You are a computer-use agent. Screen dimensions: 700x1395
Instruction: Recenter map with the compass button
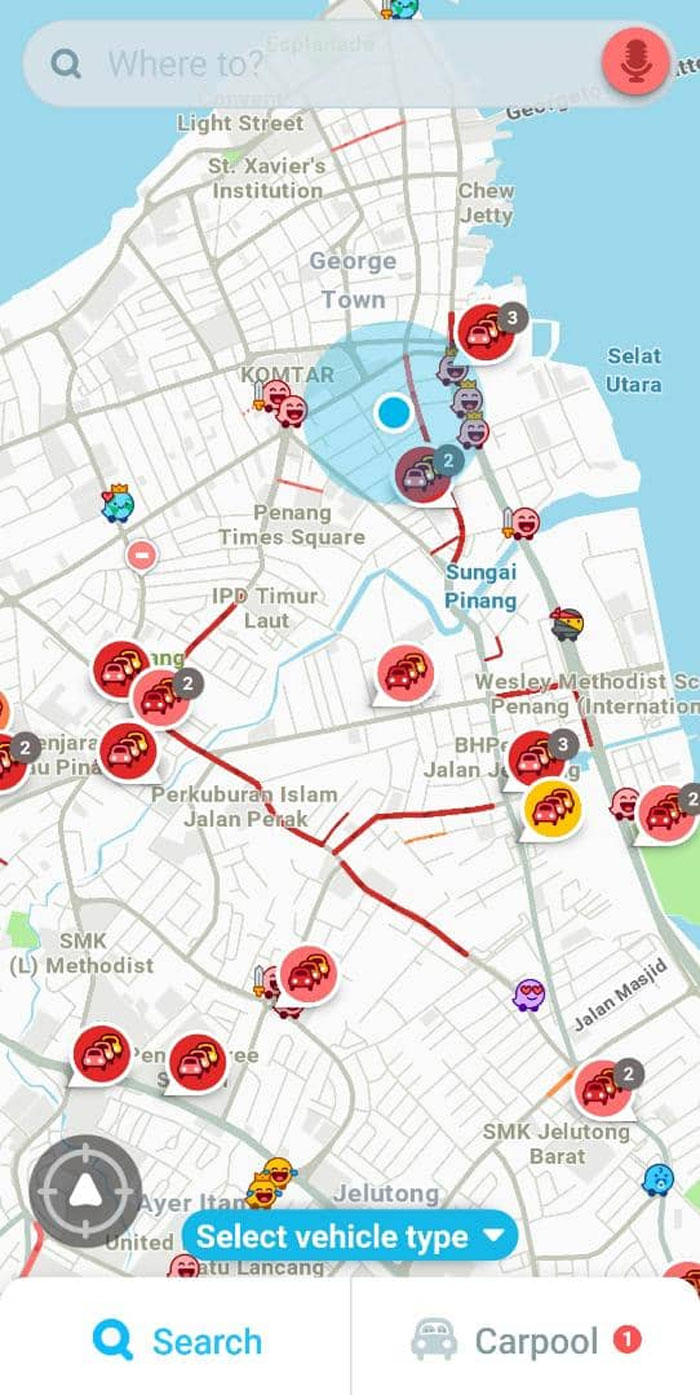(85, 1190)
